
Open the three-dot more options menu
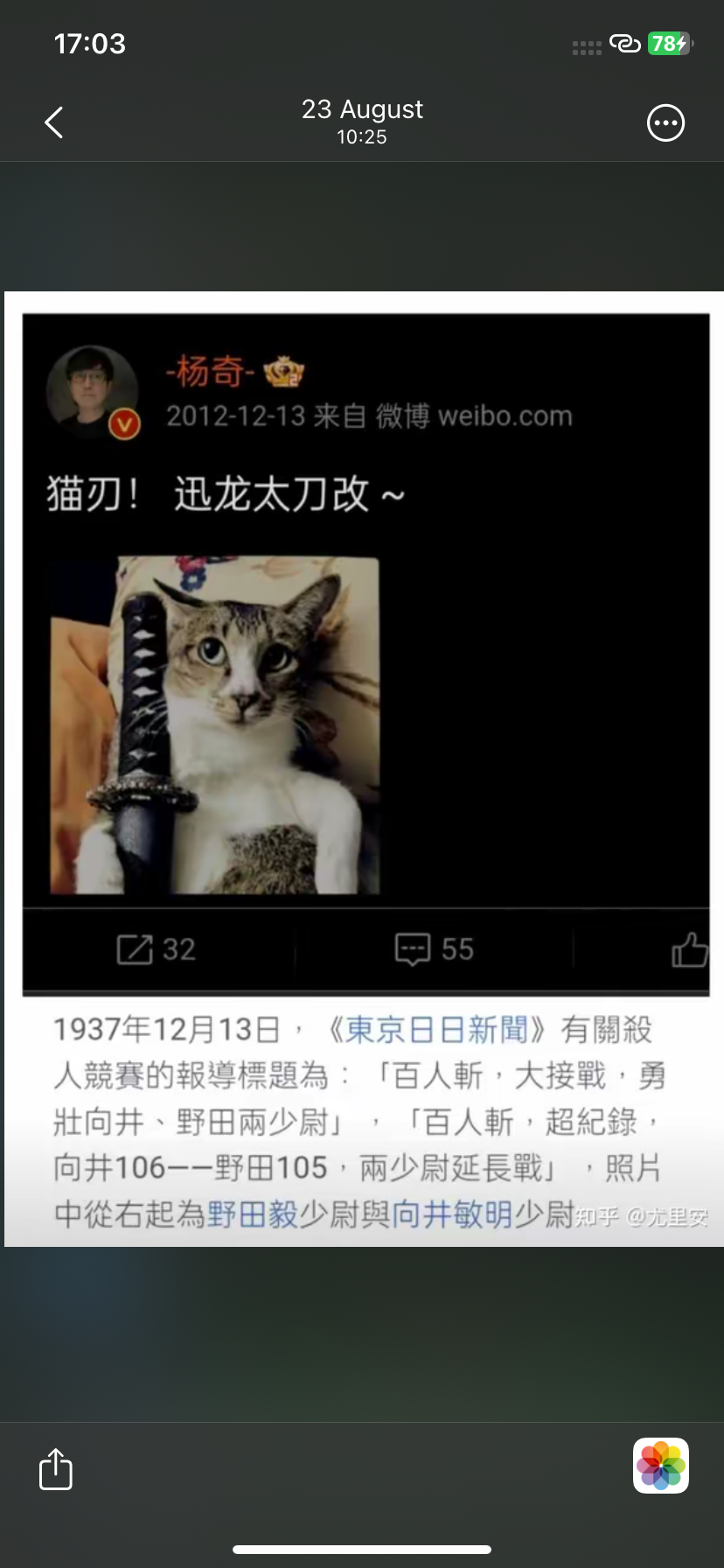(665, 122)
